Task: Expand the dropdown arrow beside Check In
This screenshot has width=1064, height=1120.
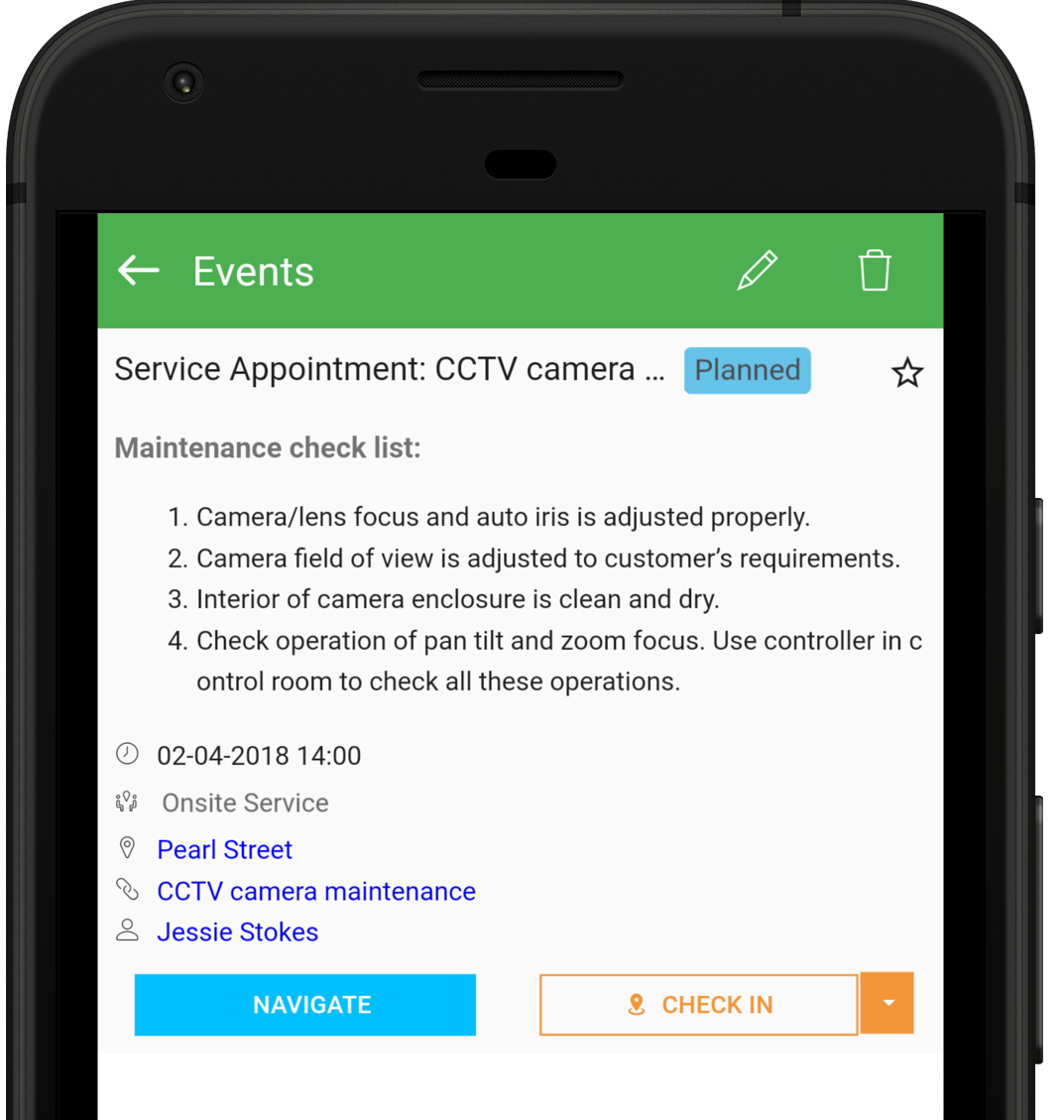Action: click(x=887, y=1003)
